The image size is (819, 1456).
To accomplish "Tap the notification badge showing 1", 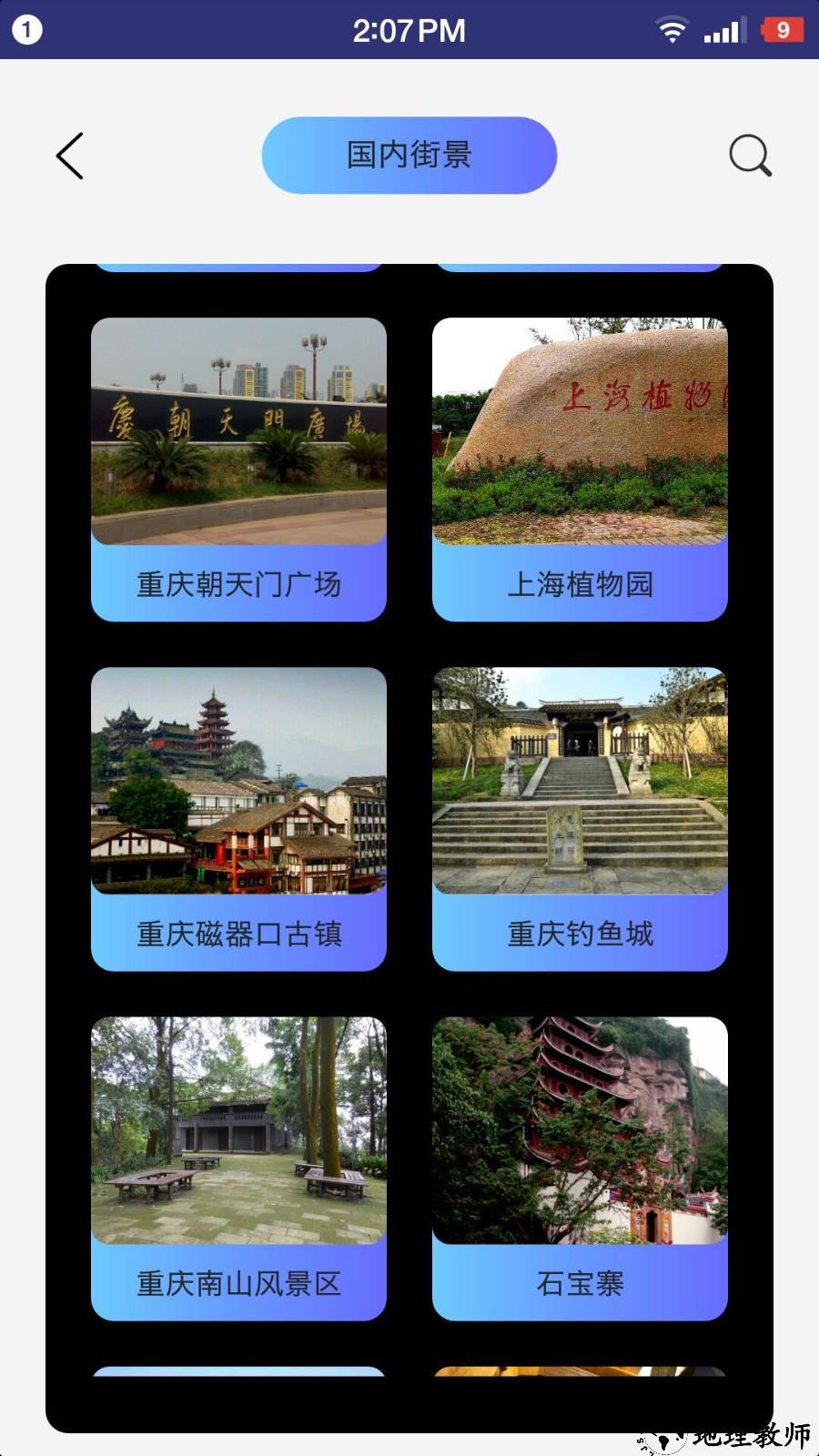I will coord(25,29).
